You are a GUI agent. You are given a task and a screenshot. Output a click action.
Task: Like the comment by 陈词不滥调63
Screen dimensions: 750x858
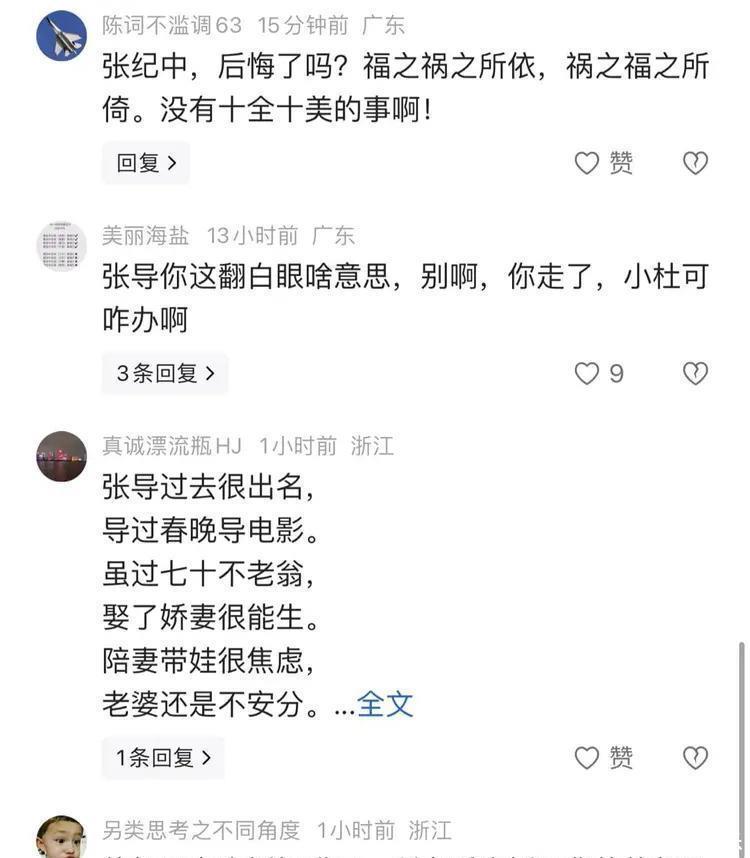pos(587,163)
